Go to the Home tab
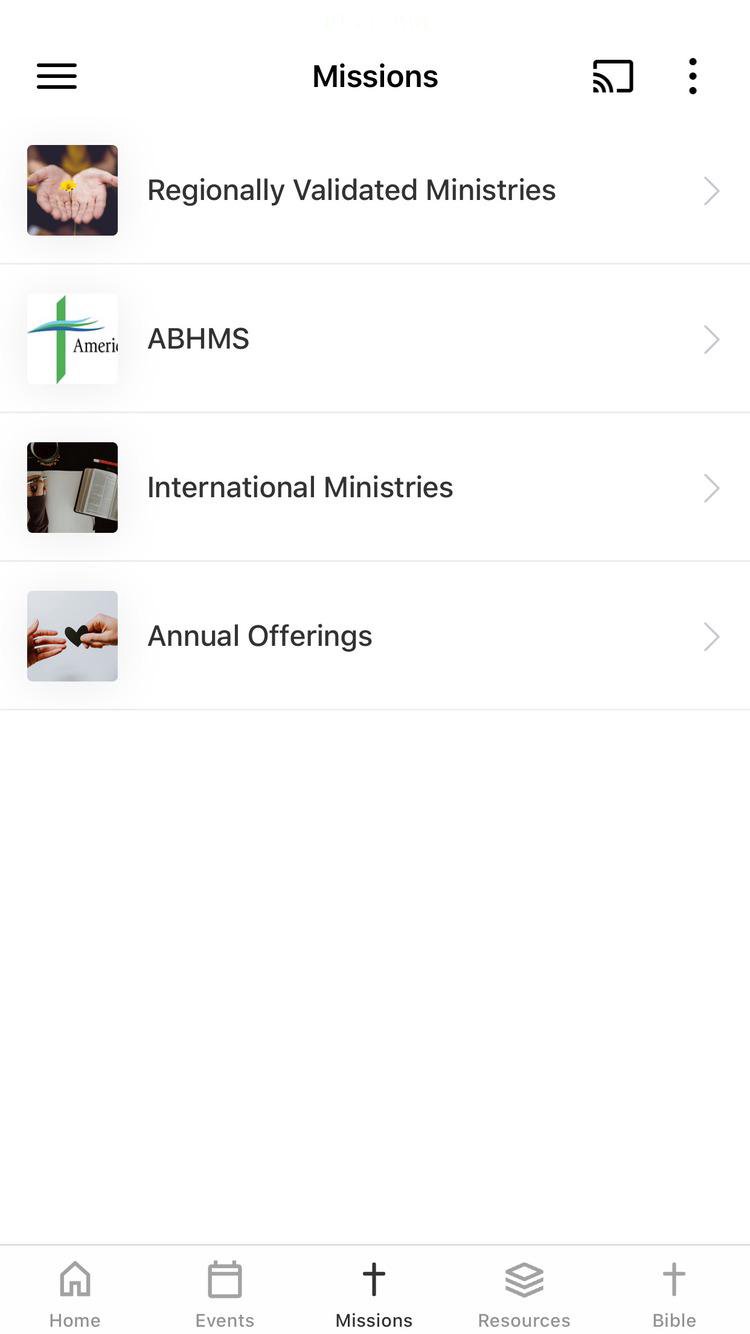 75,1292
